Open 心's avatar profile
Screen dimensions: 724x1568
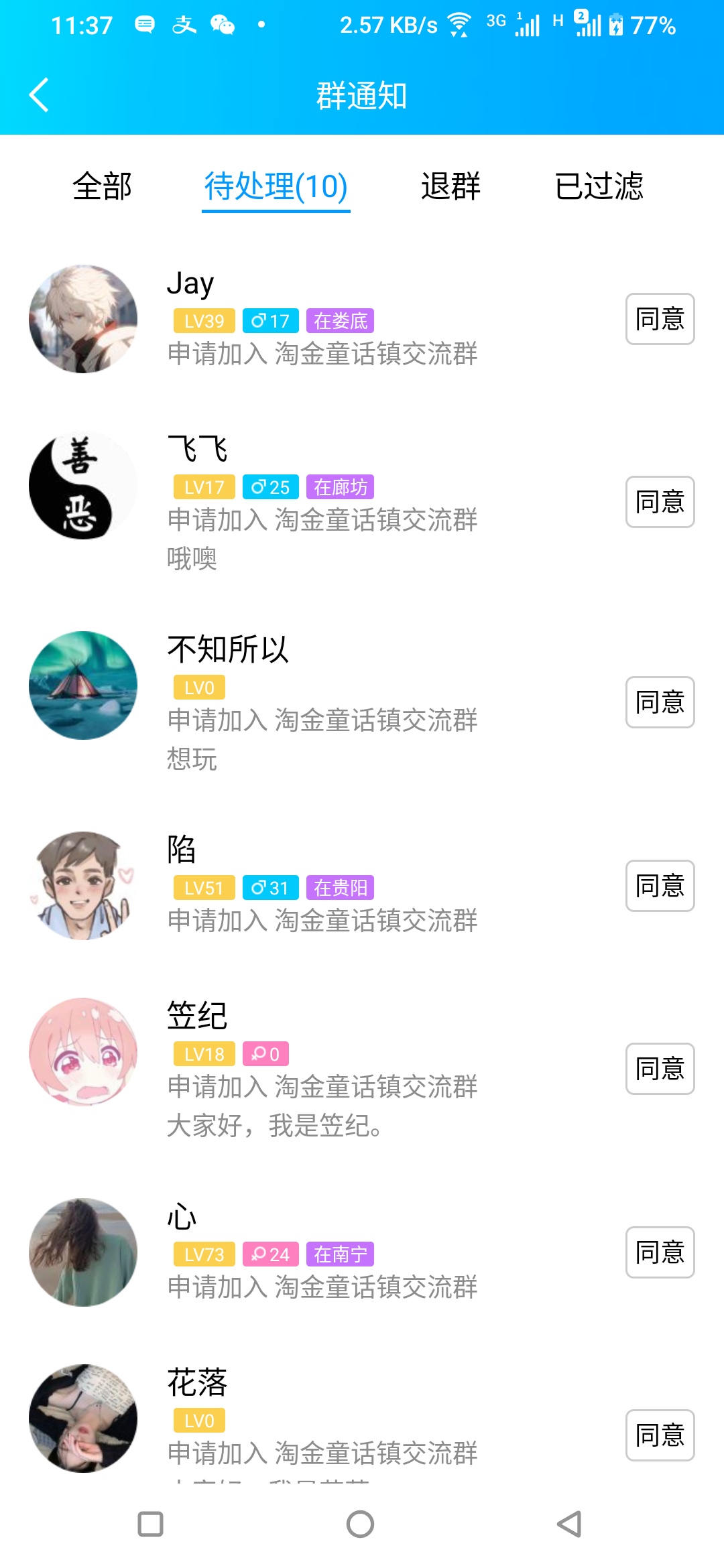(83, 1252)
